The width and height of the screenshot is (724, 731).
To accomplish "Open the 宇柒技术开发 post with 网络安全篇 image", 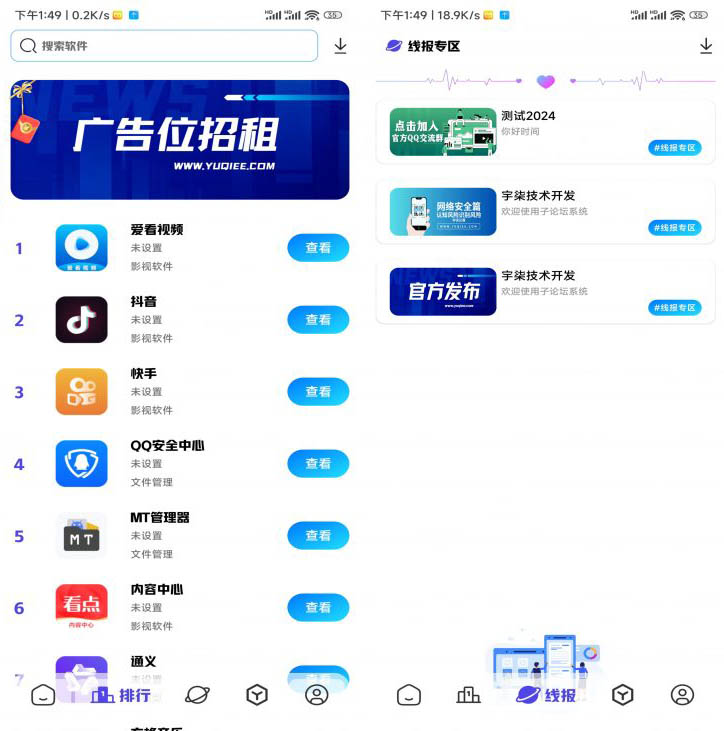I will 545,211.
